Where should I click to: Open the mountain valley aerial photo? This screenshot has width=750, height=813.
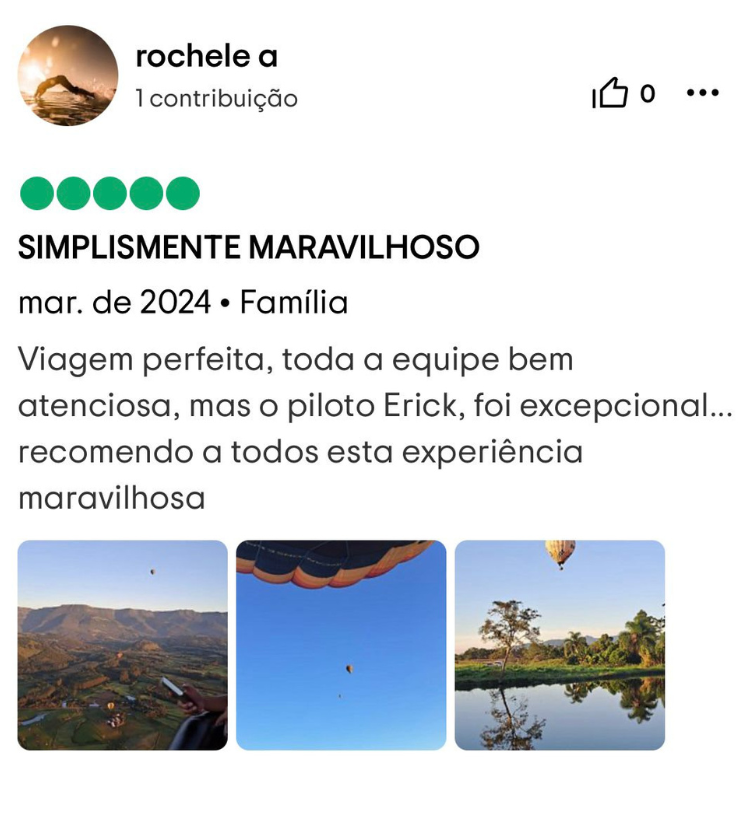point(123,645)
